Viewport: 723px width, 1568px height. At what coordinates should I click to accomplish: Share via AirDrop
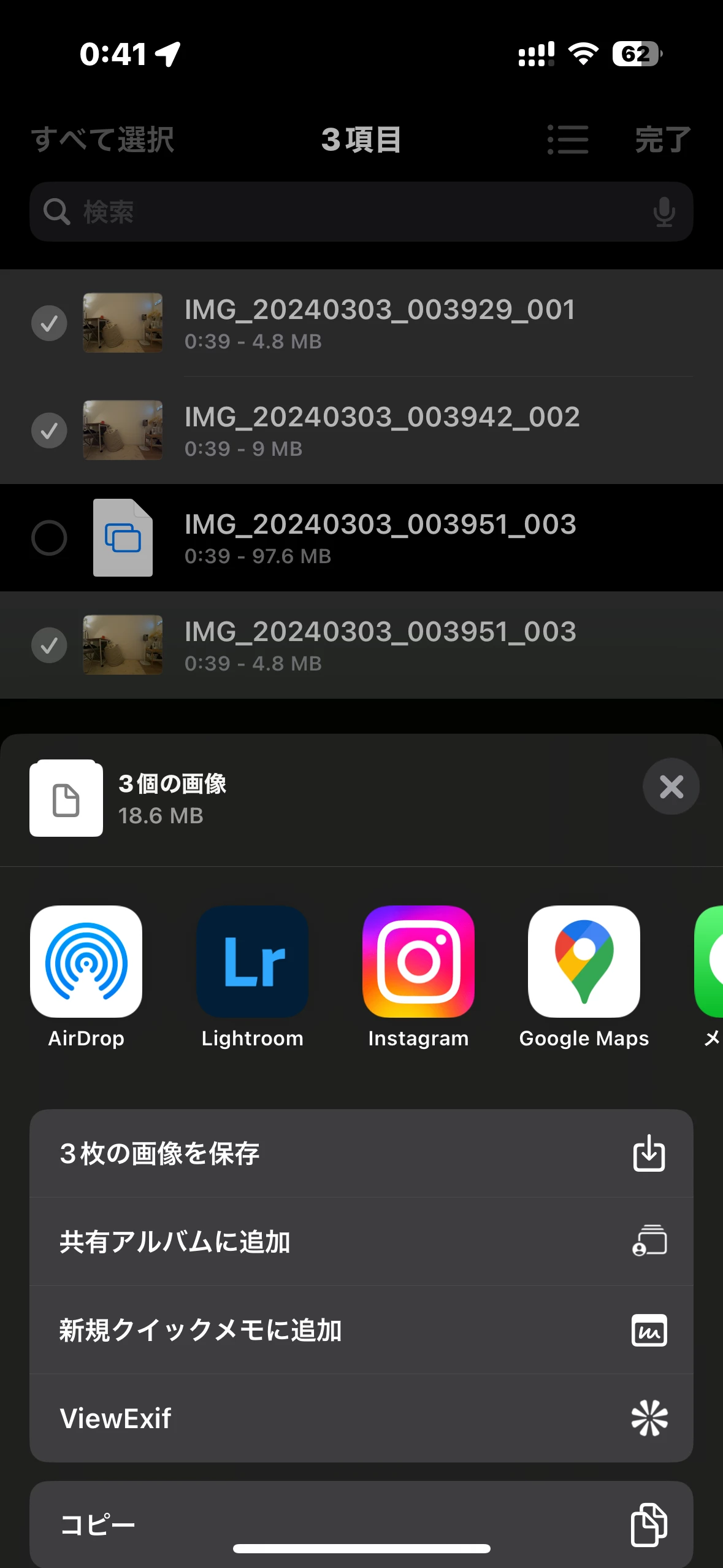click(x=86, y=961)
